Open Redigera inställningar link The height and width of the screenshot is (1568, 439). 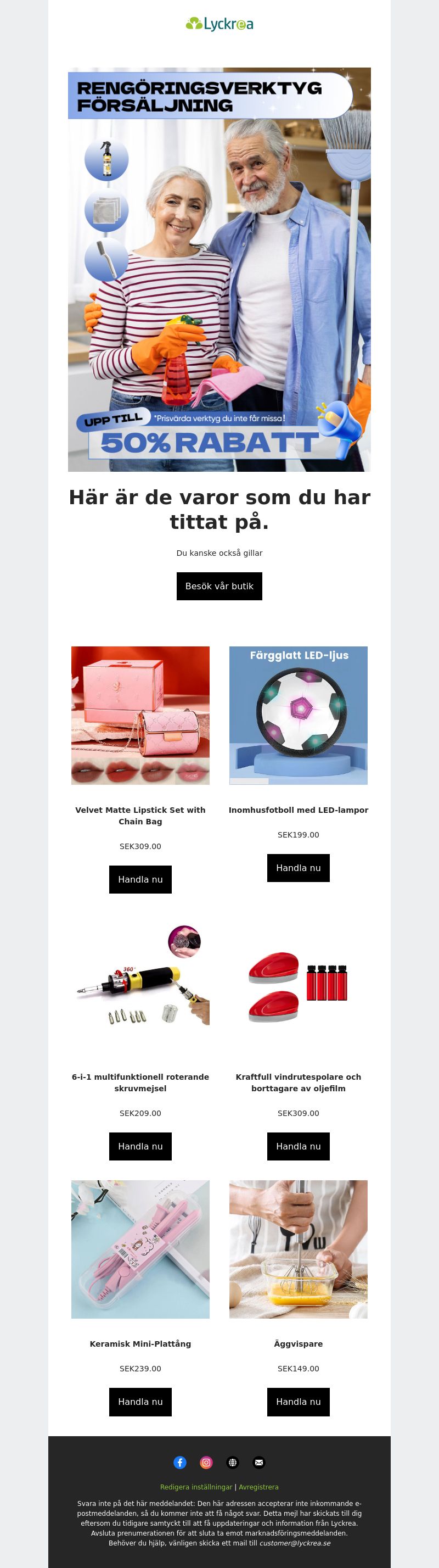point(196,1486)
